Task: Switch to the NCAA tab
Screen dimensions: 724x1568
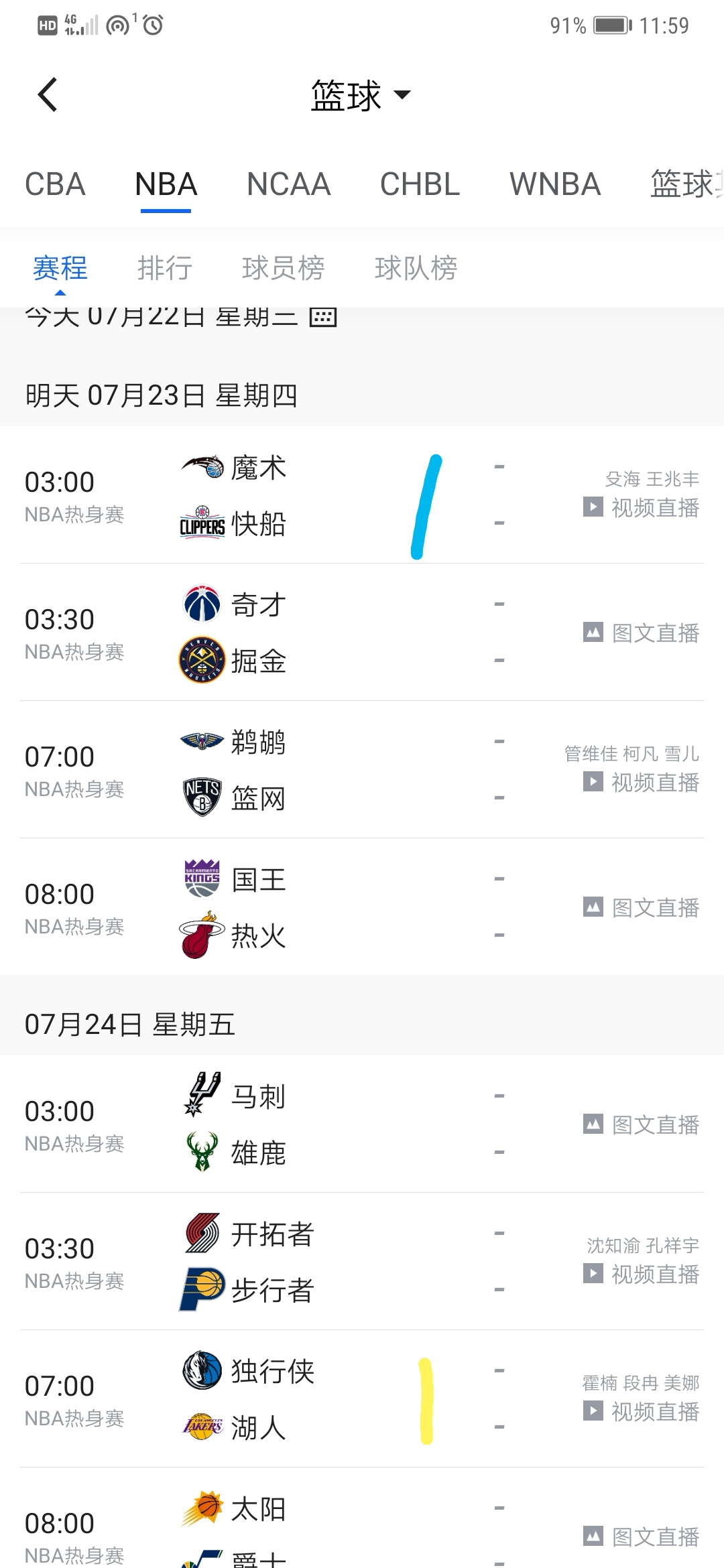Action: click(288, 184)
